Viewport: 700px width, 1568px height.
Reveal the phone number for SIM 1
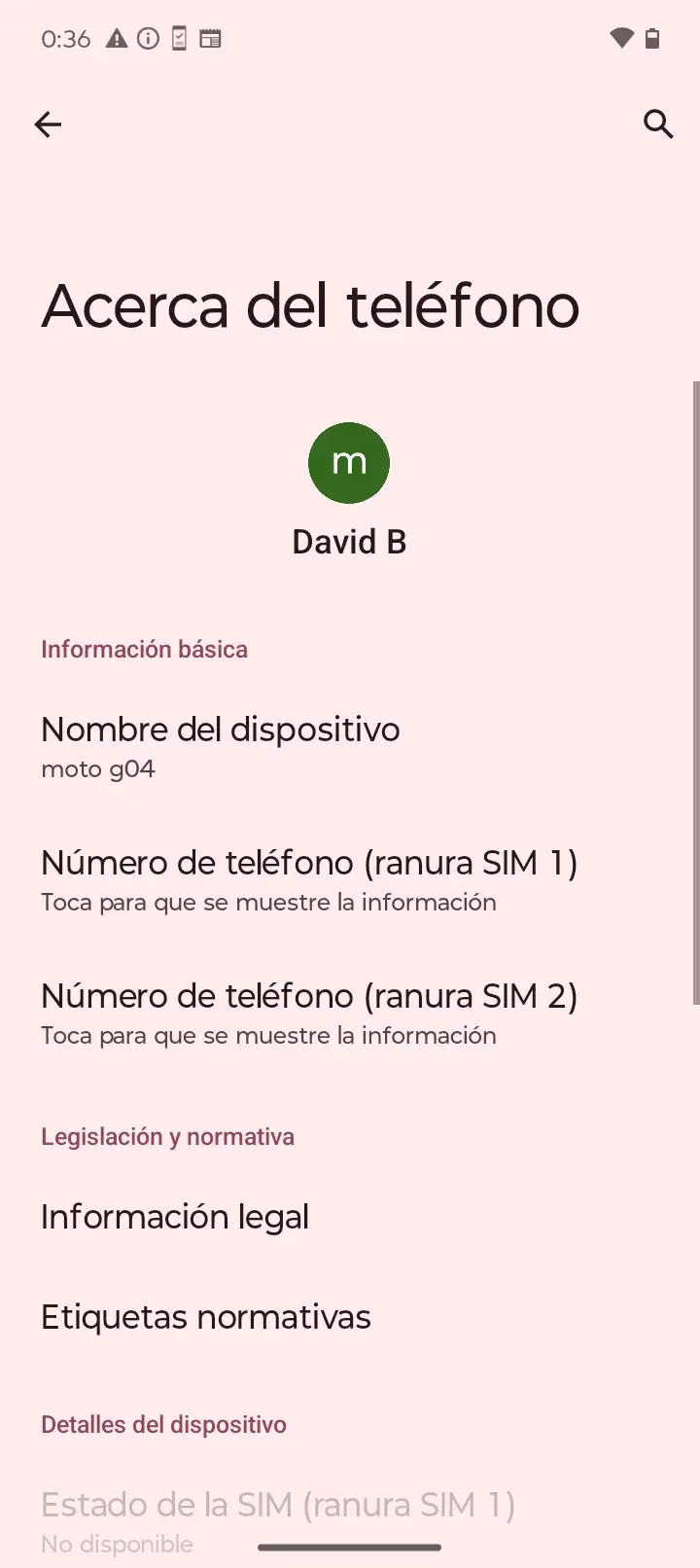click(350, 880)
